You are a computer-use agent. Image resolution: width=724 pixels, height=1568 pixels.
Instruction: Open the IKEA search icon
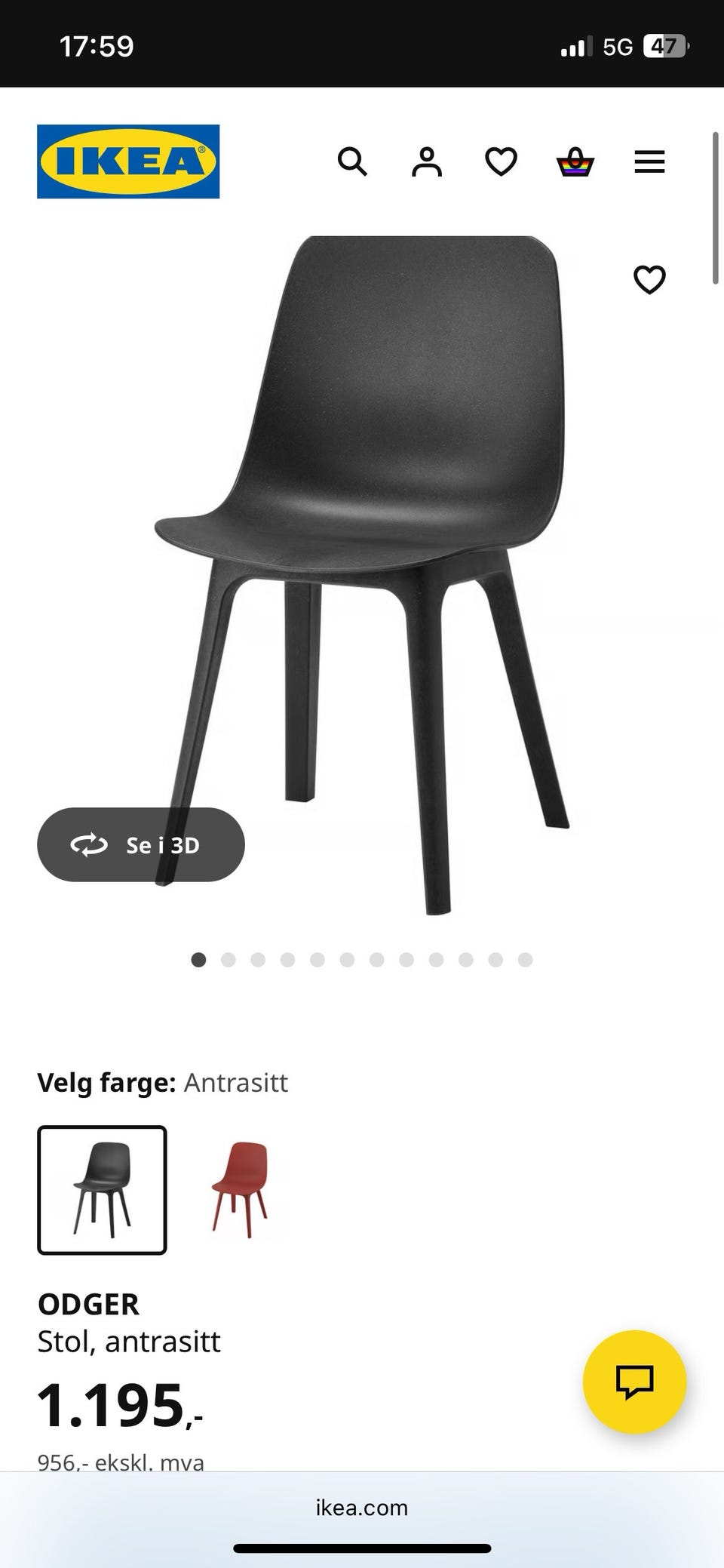352,161
